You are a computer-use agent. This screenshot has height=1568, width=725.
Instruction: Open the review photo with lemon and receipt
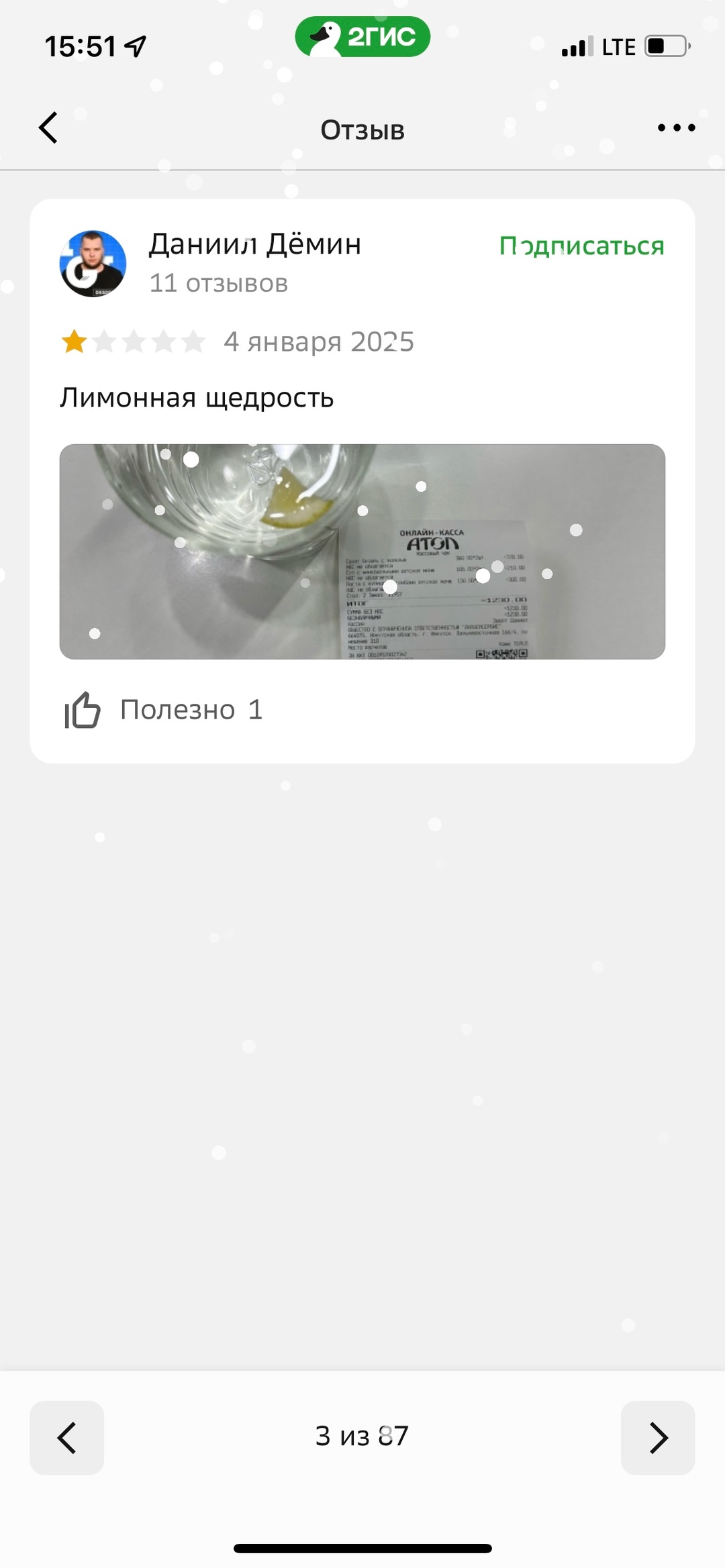[362, 552]
